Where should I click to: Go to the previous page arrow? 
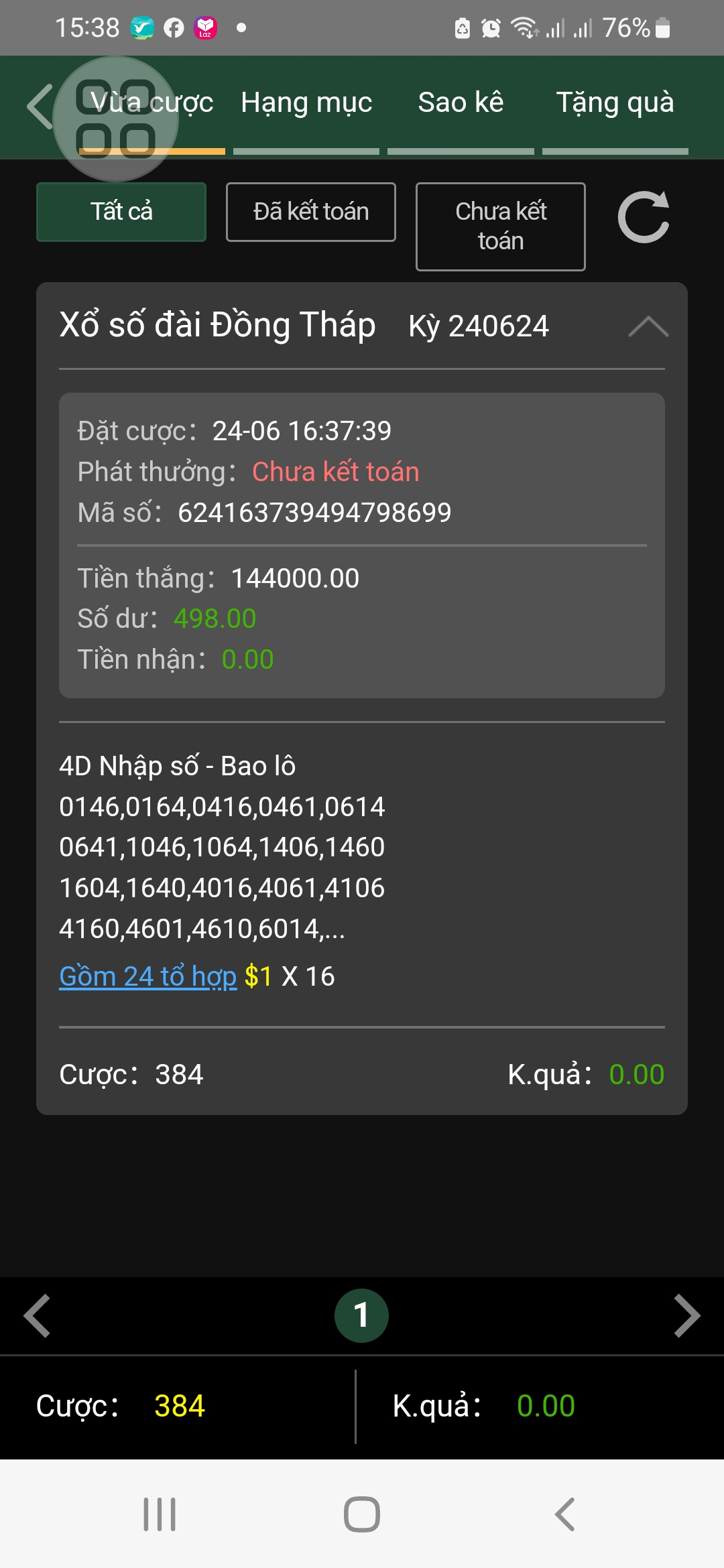[37, 1316]
